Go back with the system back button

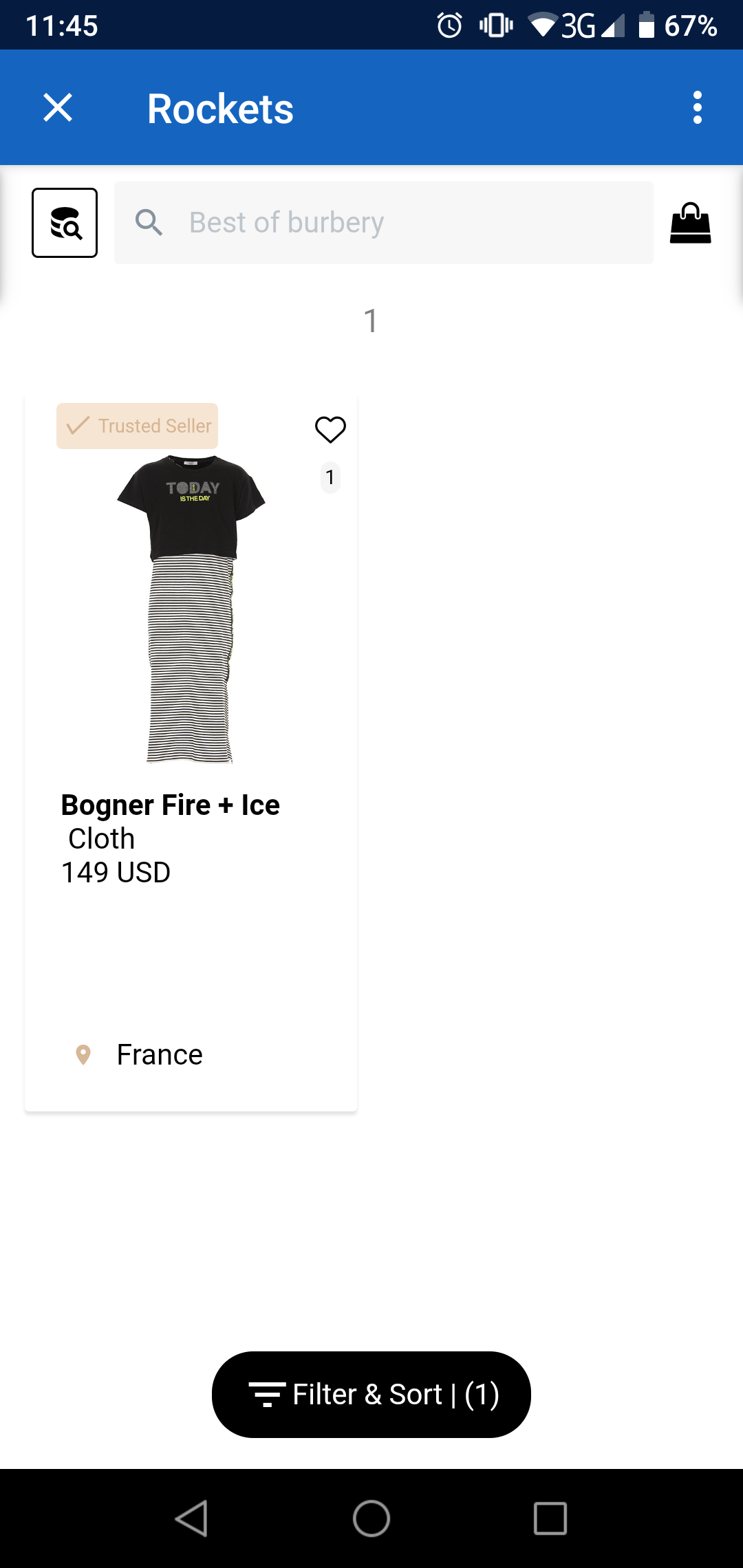tap(192, 1518)
